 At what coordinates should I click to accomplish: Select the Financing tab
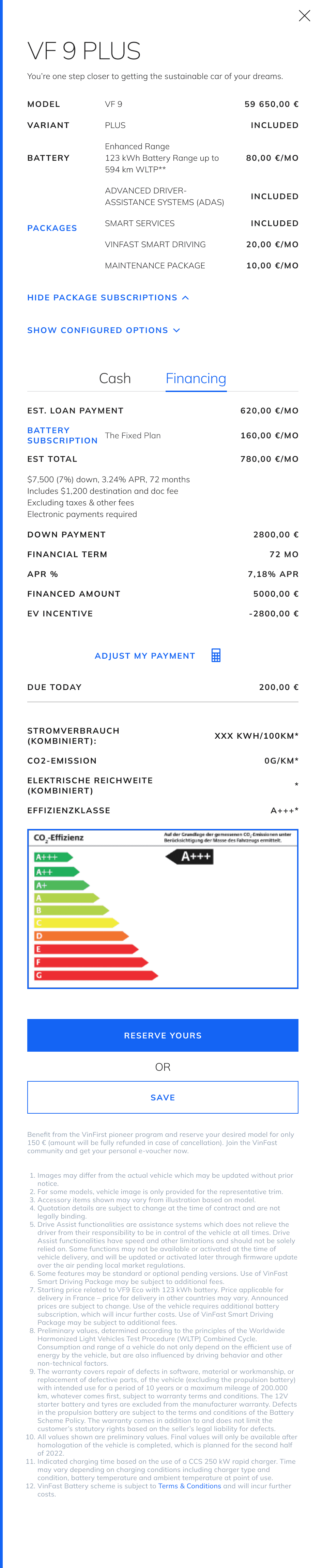point(196,379)
